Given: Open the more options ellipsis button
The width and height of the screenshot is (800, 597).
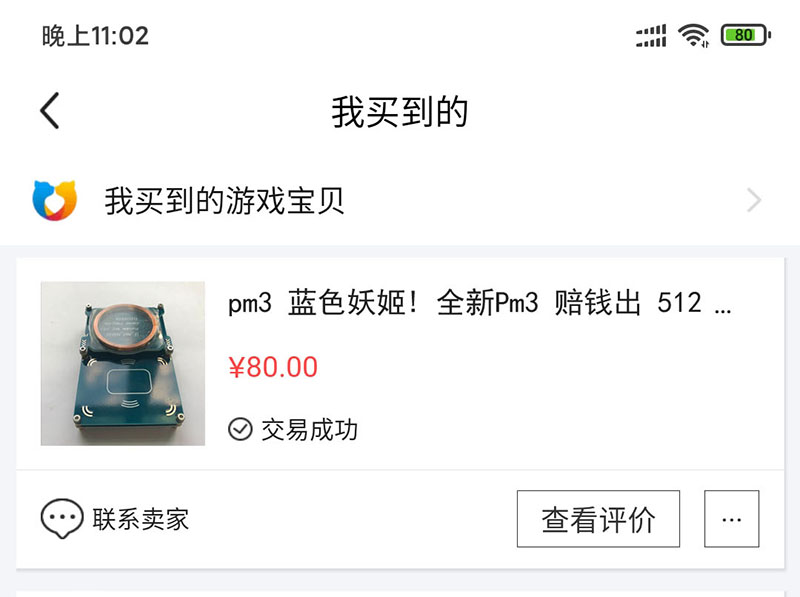Looking at the screenshot, I should click(x=731, y=519).
